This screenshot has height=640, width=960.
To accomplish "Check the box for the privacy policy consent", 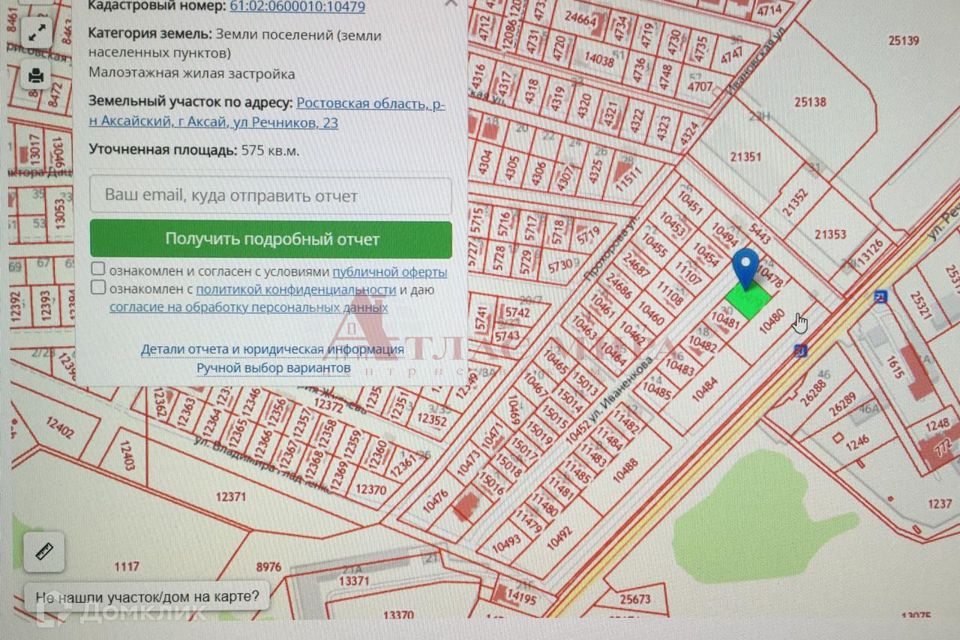I will click(98, 289).
